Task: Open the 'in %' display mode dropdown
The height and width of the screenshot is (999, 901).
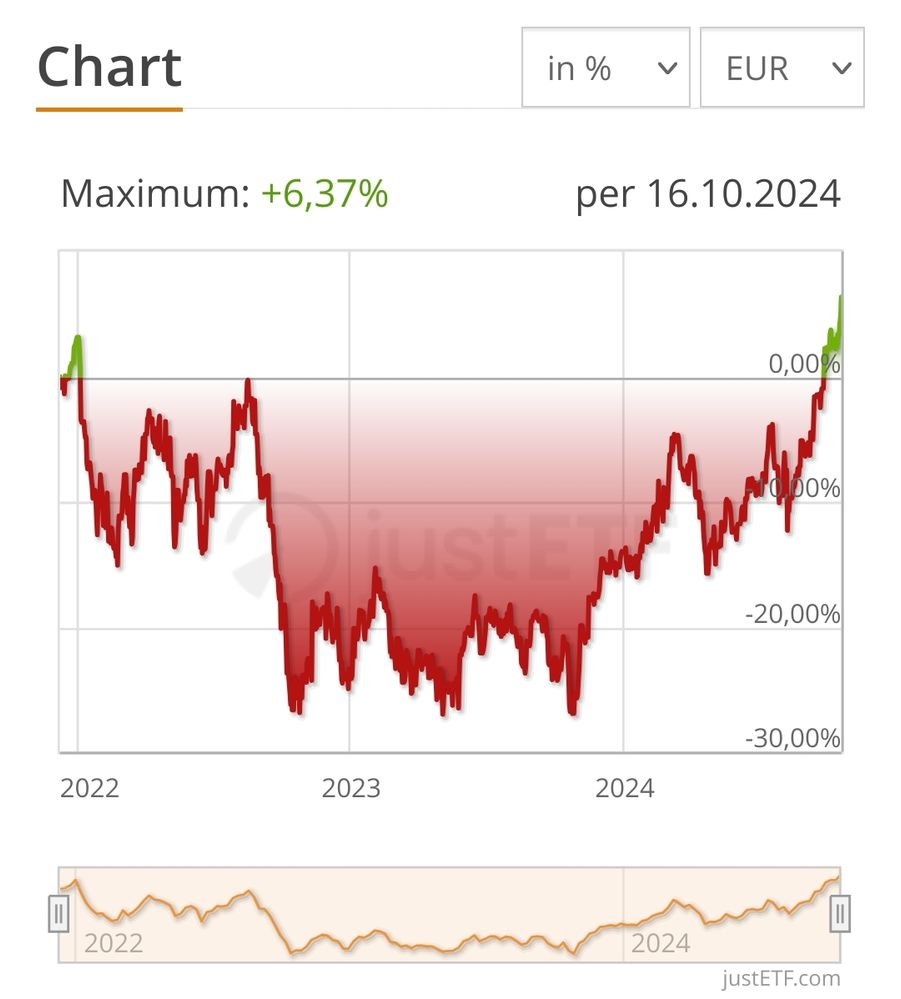Action: (605, 68)
